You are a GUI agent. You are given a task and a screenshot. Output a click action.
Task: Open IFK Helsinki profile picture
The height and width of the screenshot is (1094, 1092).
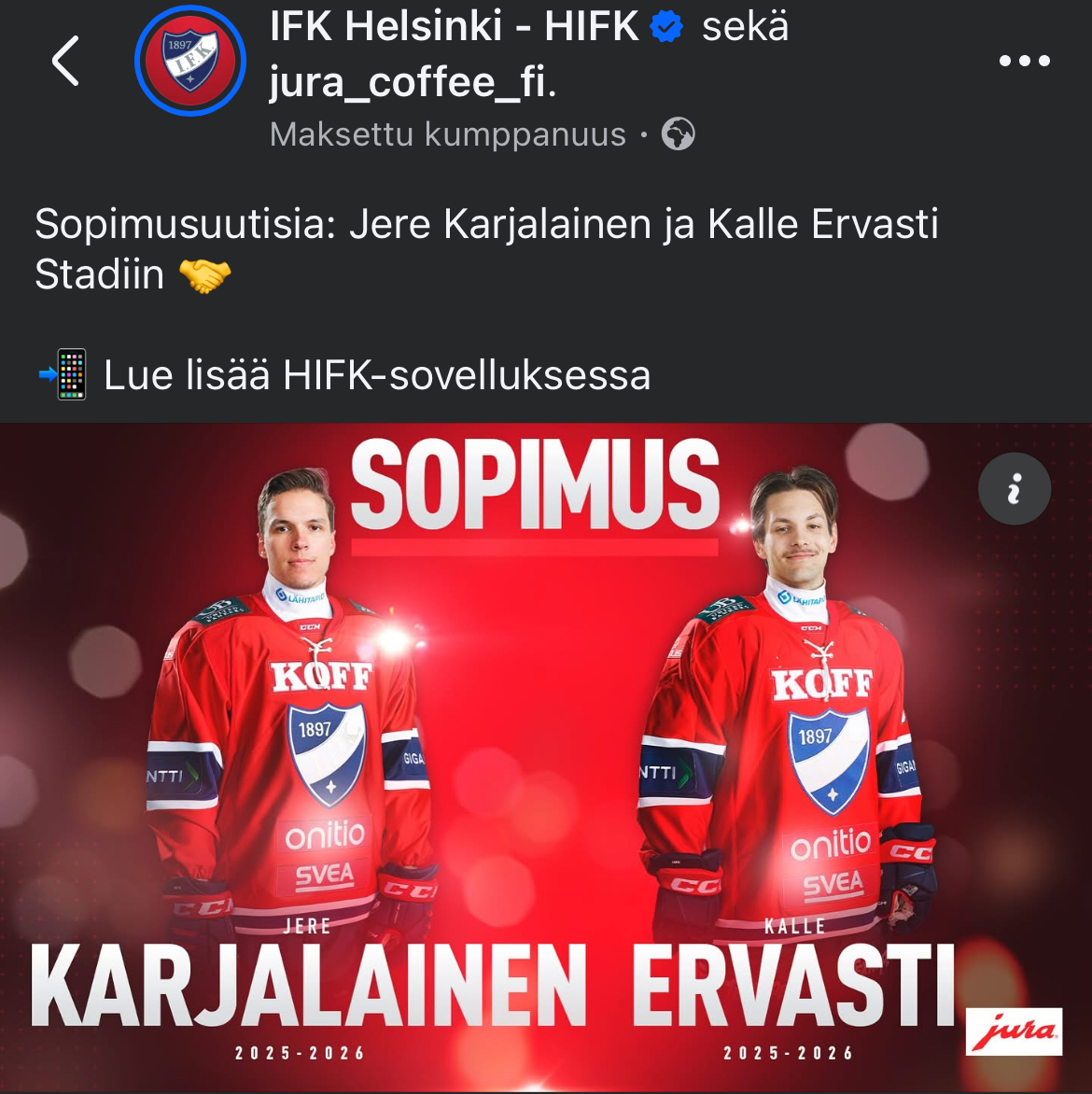(190, 62)
